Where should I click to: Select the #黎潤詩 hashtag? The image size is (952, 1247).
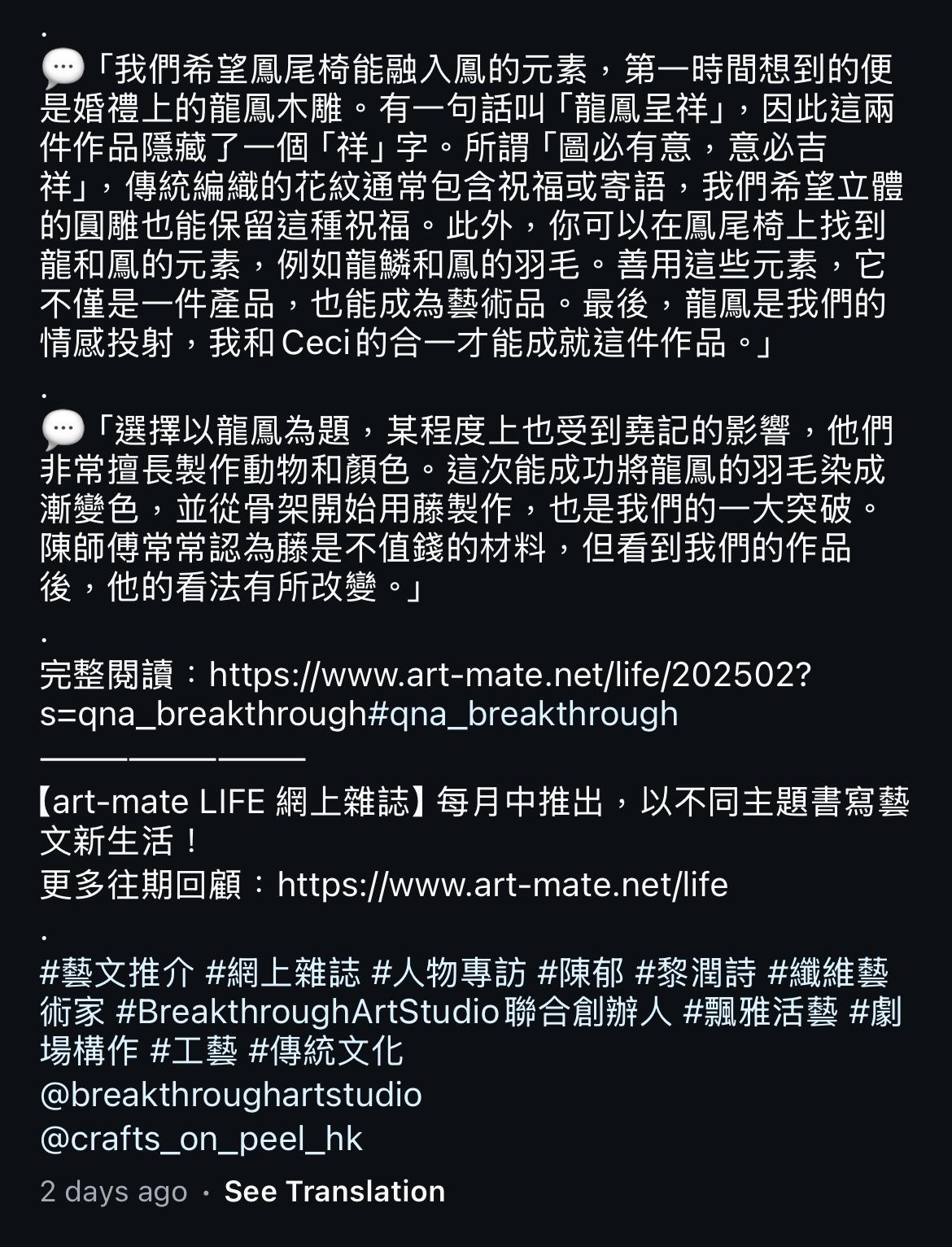point(697,972)
